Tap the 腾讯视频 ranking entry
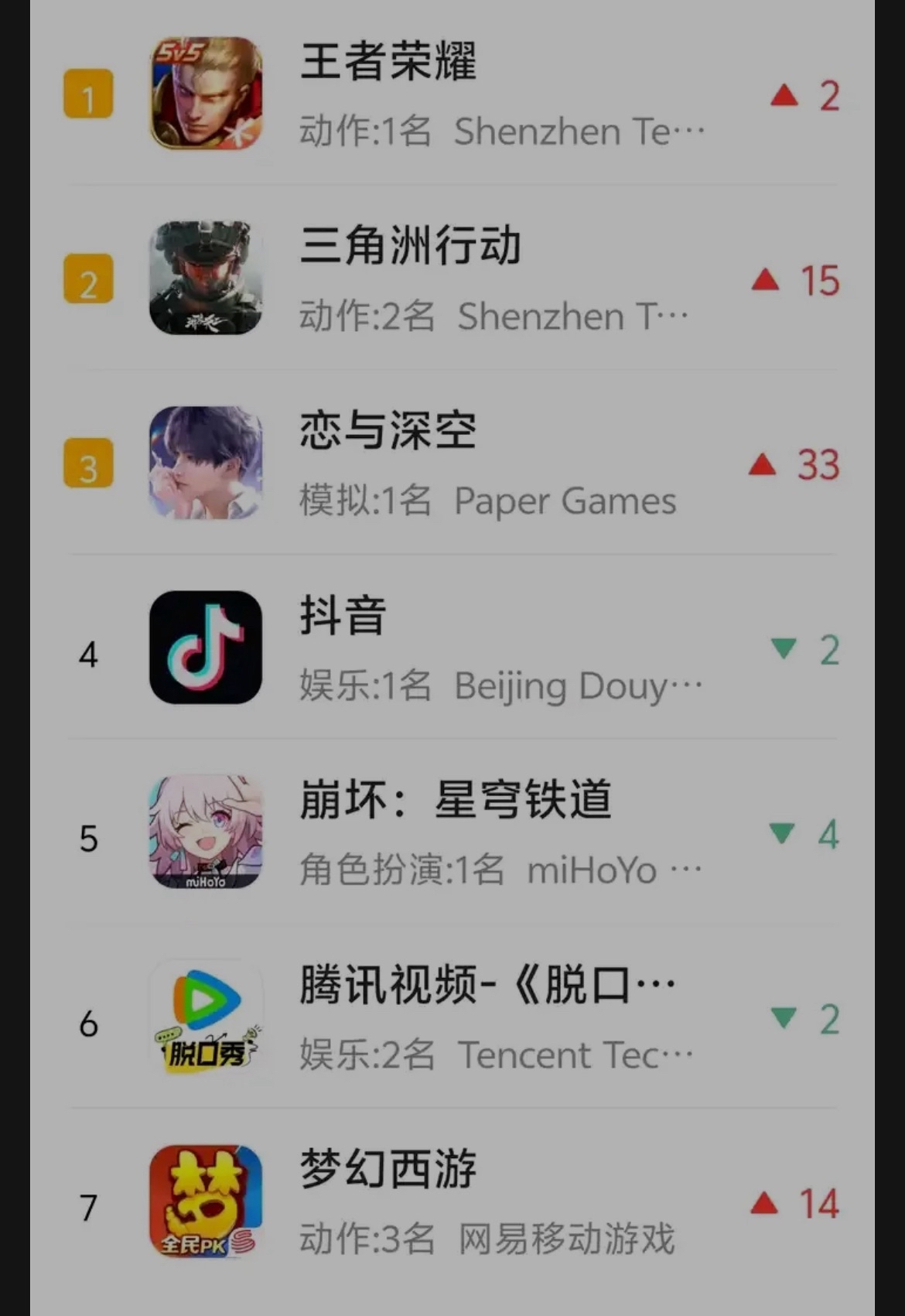Screen dimensions: 905x1316 tap(452, 1017)
